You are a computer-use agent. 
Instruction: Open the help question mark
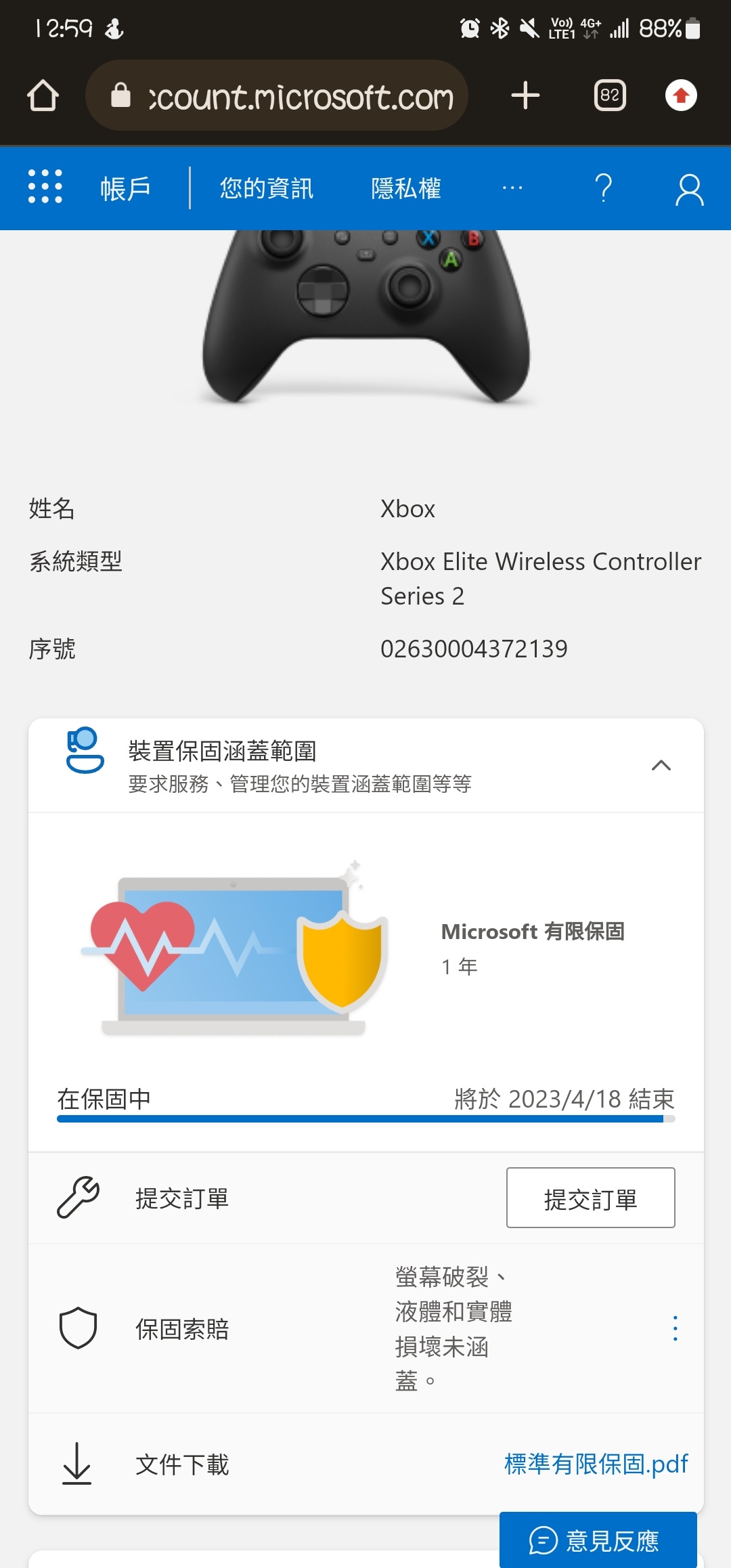pos(603,188)
